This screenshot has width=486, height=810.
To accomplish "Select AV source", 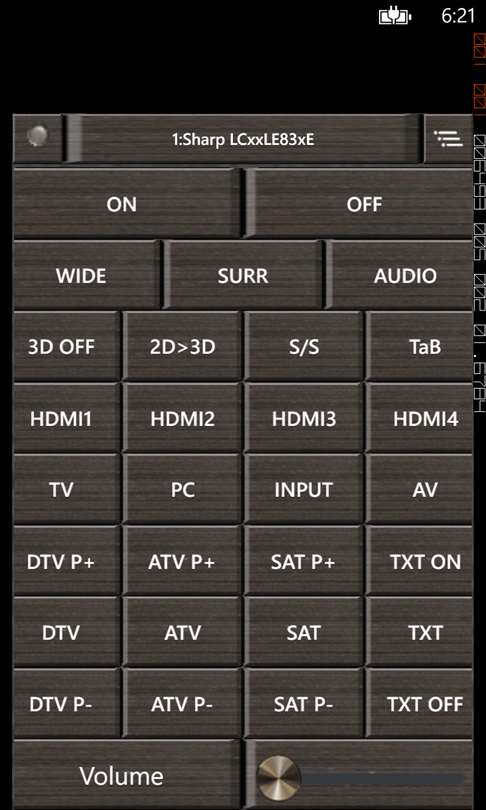I will [x=420, y=489].
